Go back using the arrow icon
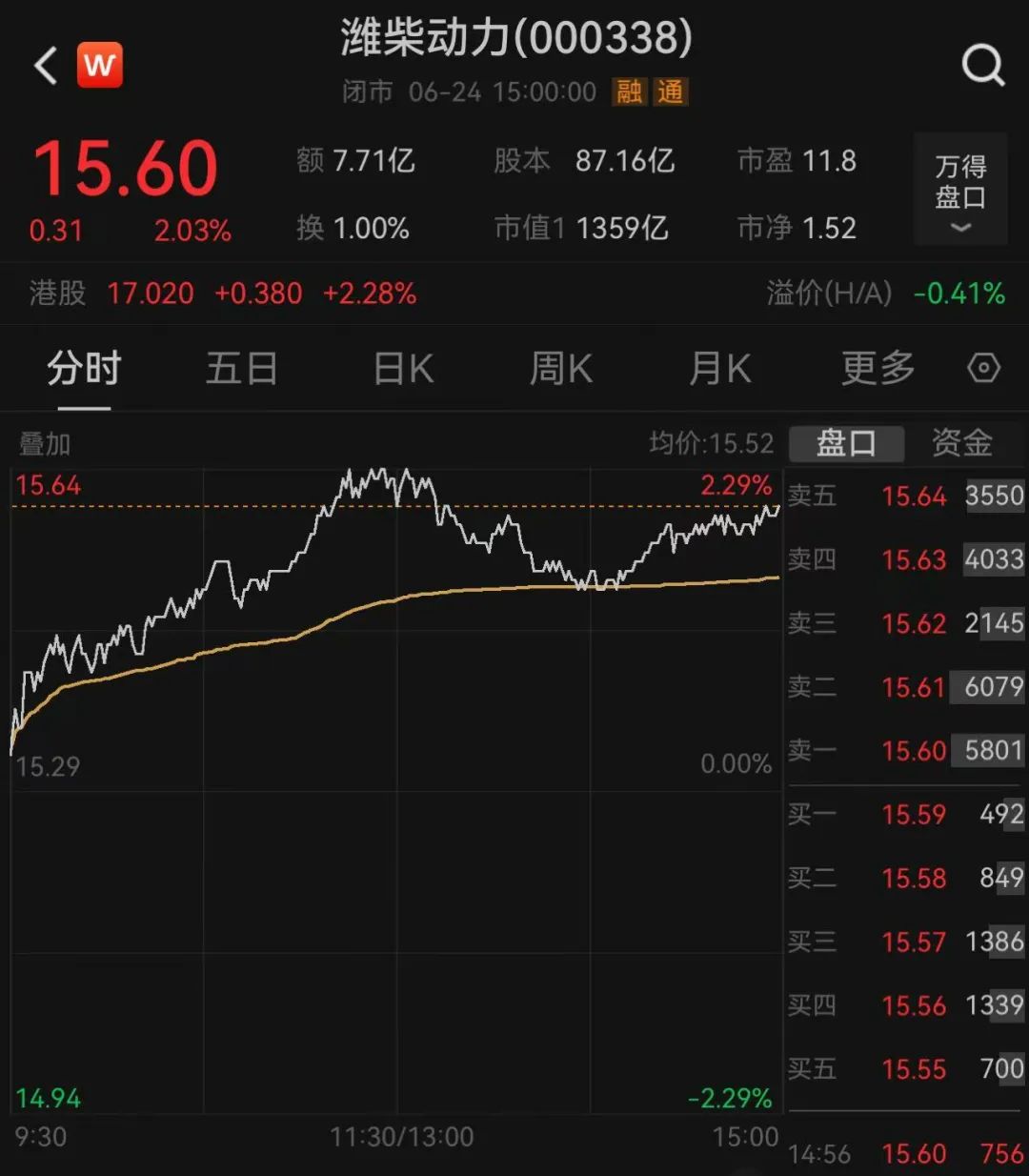 coord(46,66)
